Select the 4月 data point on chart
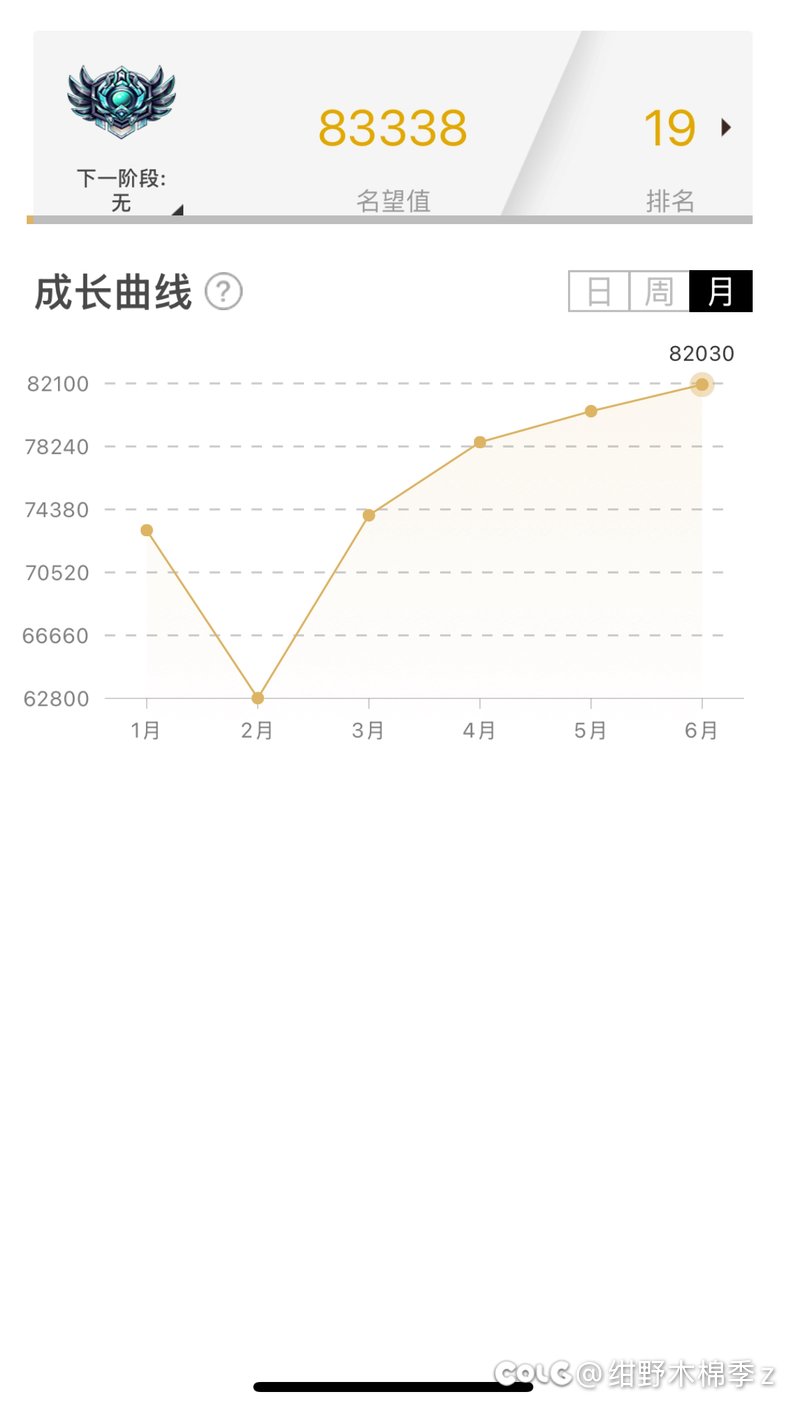This screenshot has height=1408, width=786. 480,442
